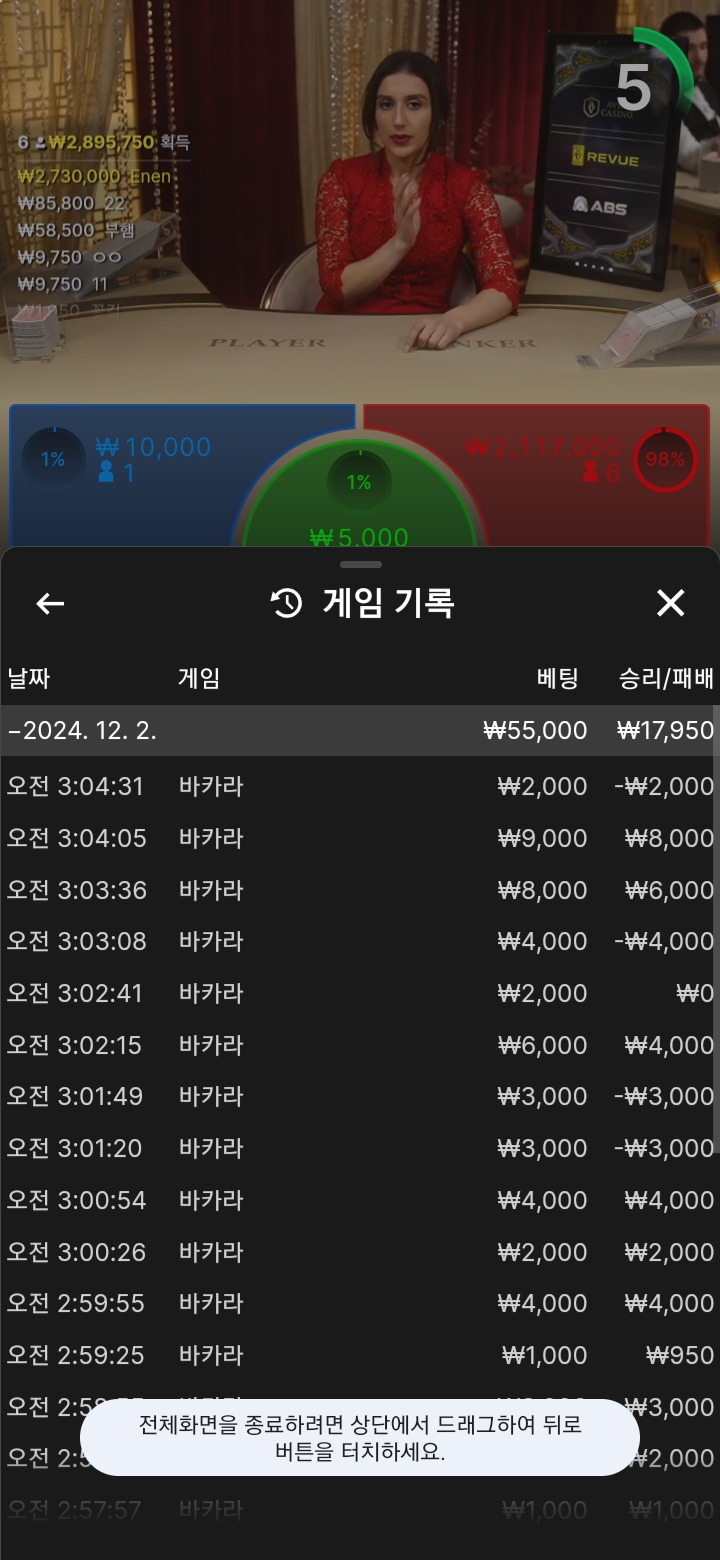Show the 오전 3:02:15 바카라 record
This screenshot has width=720, height=1560.
360,1045
